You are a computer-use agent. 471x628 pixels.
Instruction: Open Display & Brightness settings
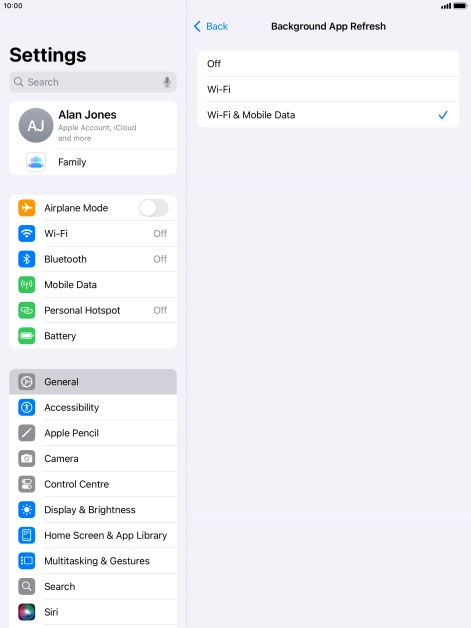(x=93, y=510)
